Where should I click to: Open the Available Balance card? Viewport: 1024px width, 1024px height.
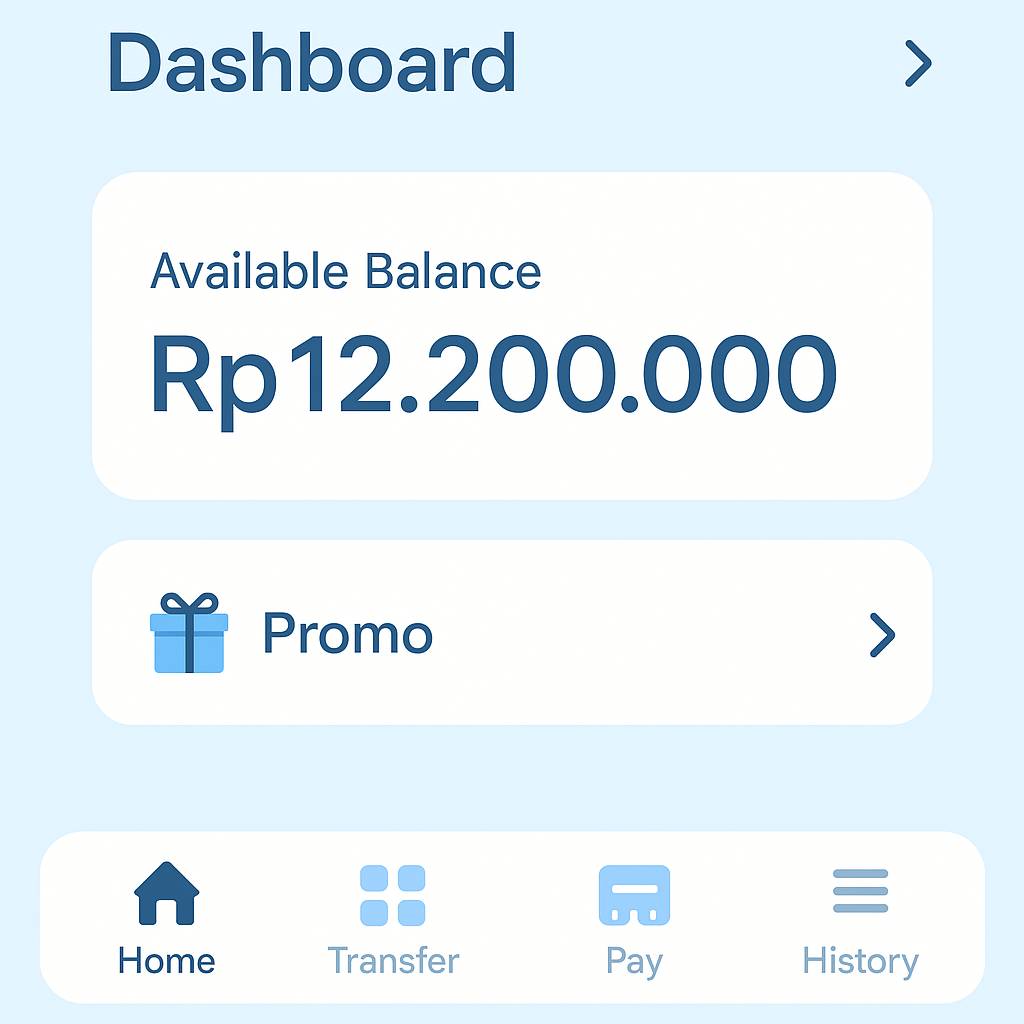pos(511,336)
